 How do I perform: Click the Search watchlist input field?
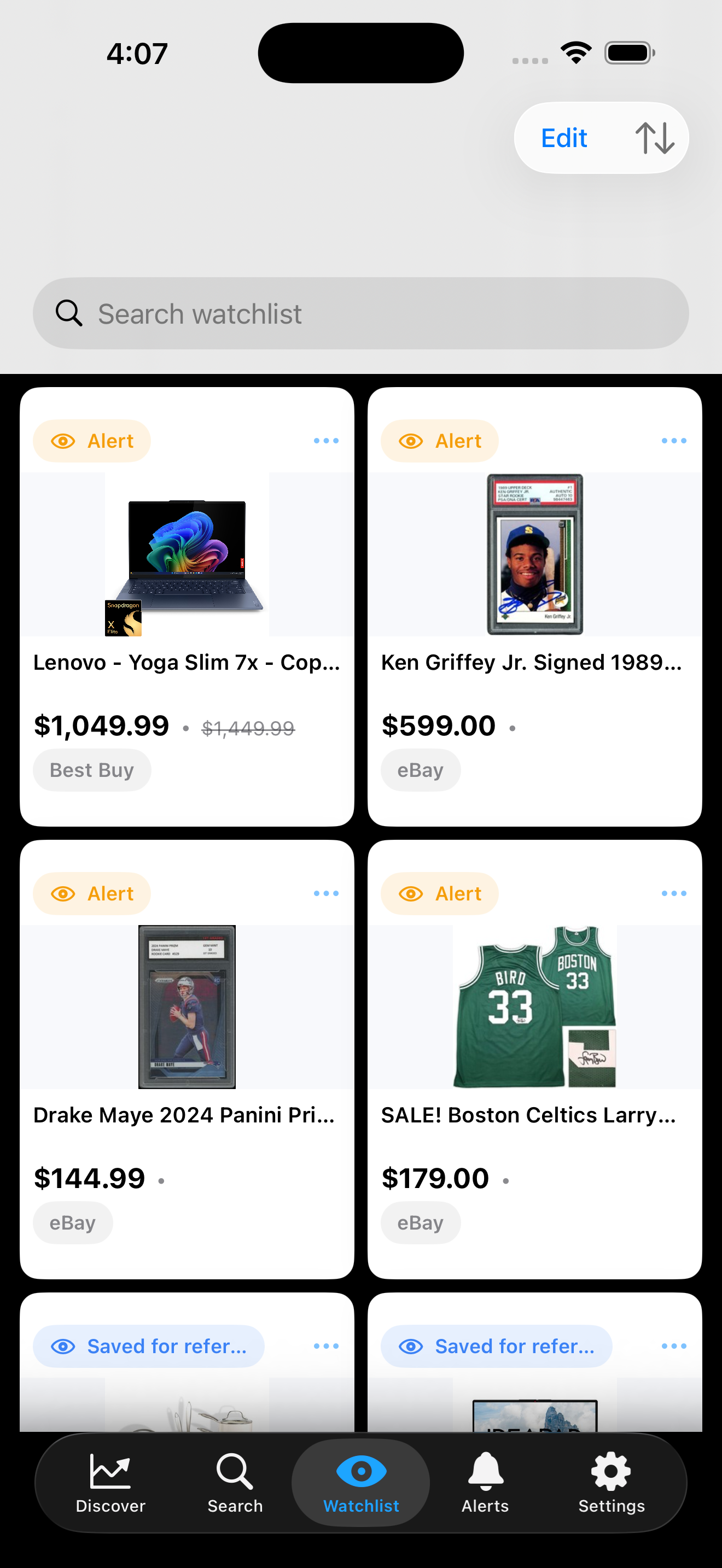pyautogui.click(x=361, y=313)
